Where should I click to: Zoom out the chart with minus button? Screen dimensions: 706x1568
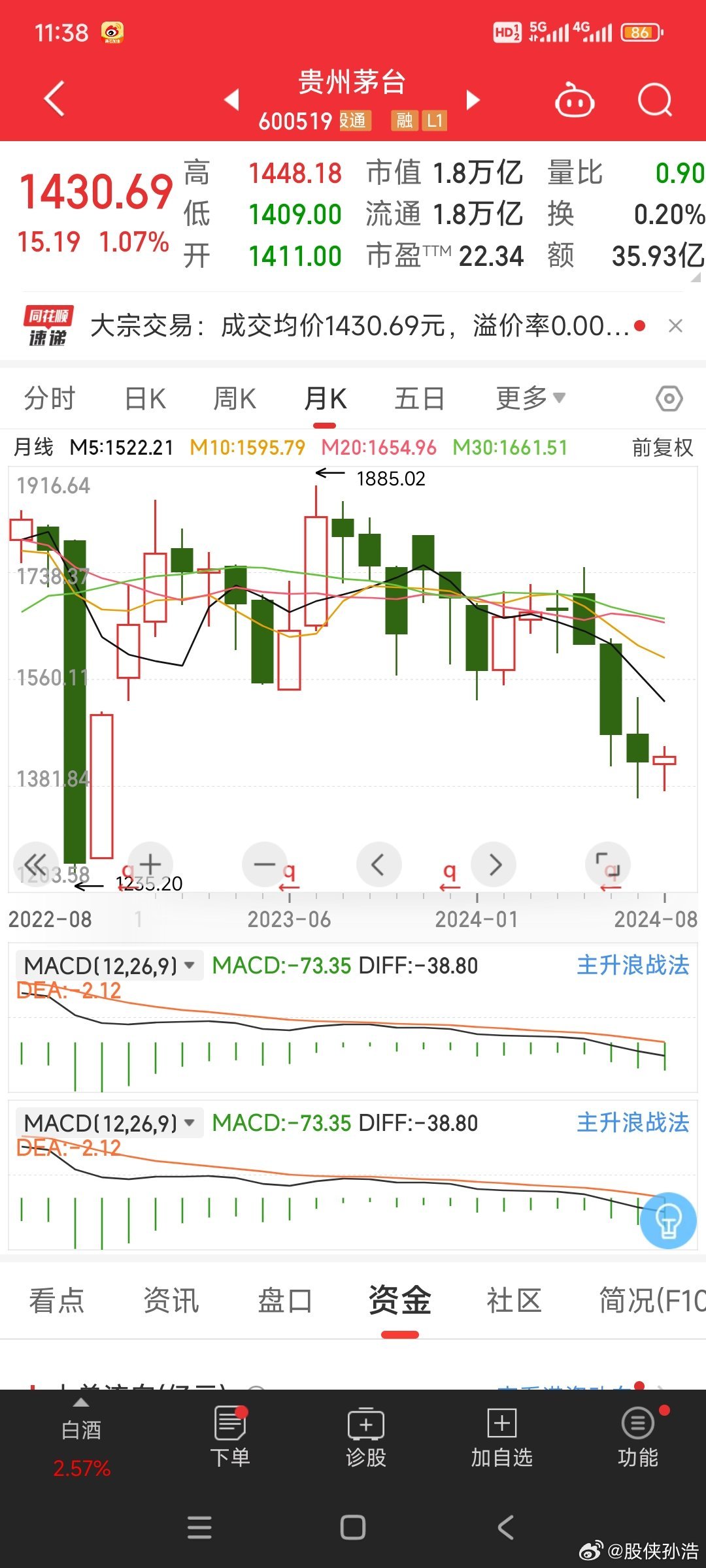265,864
